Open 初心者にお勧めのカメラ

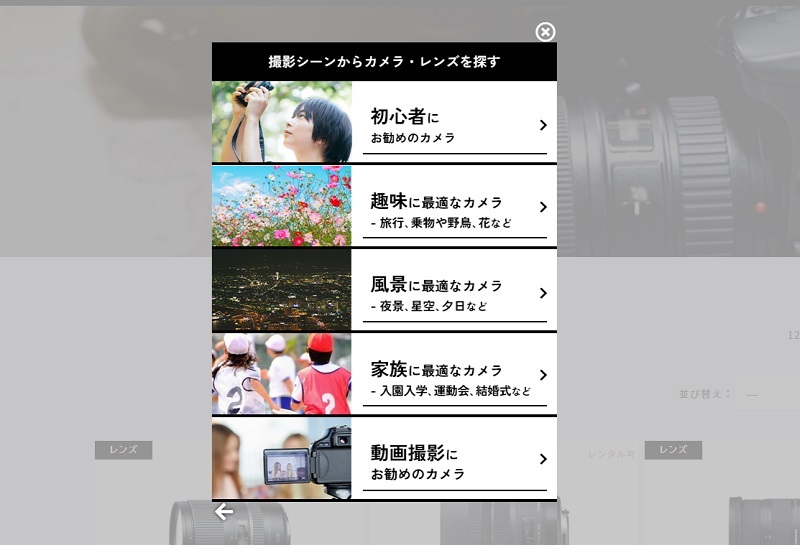click(454, 124)
